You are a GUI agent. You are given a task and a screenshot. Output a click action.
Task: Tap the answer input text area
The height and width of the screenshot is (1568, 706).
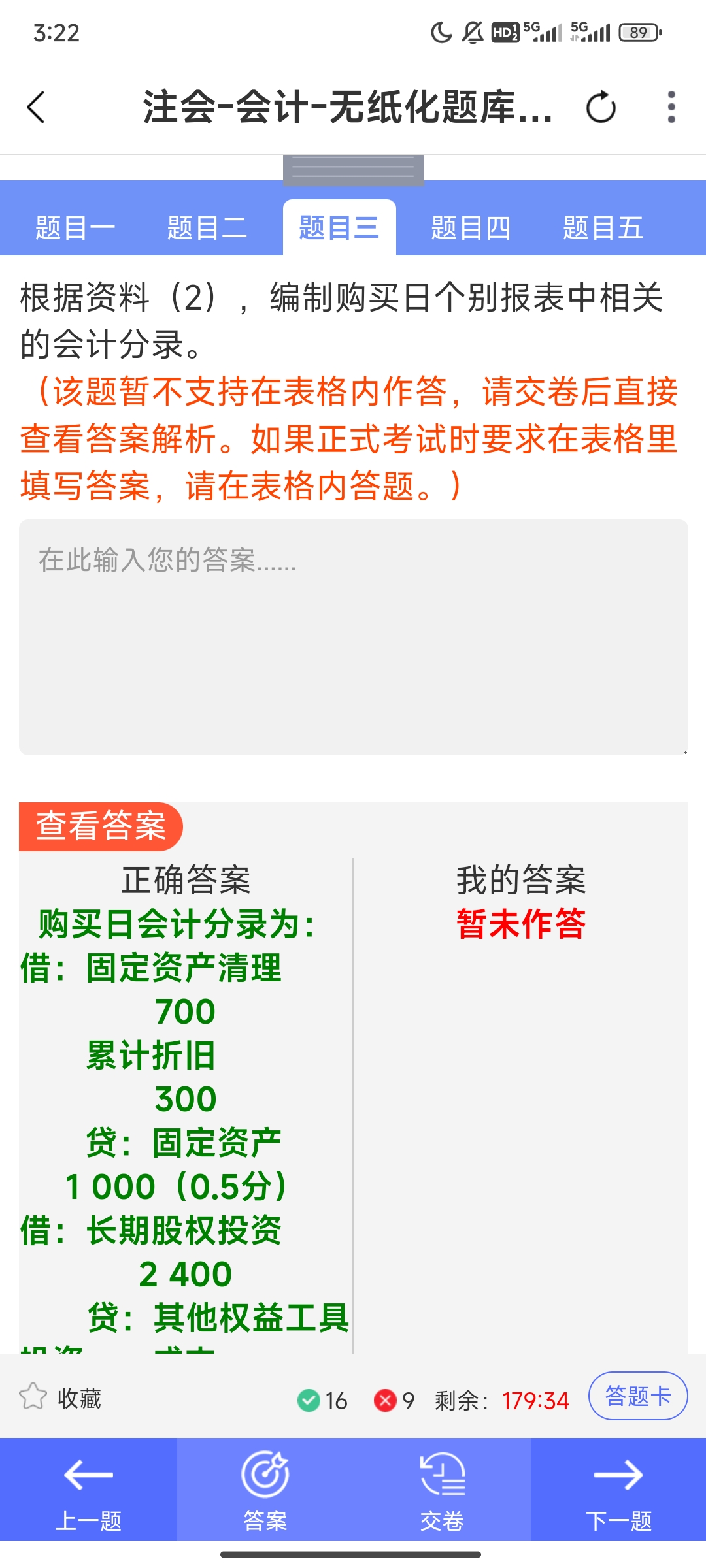[353, 637]
